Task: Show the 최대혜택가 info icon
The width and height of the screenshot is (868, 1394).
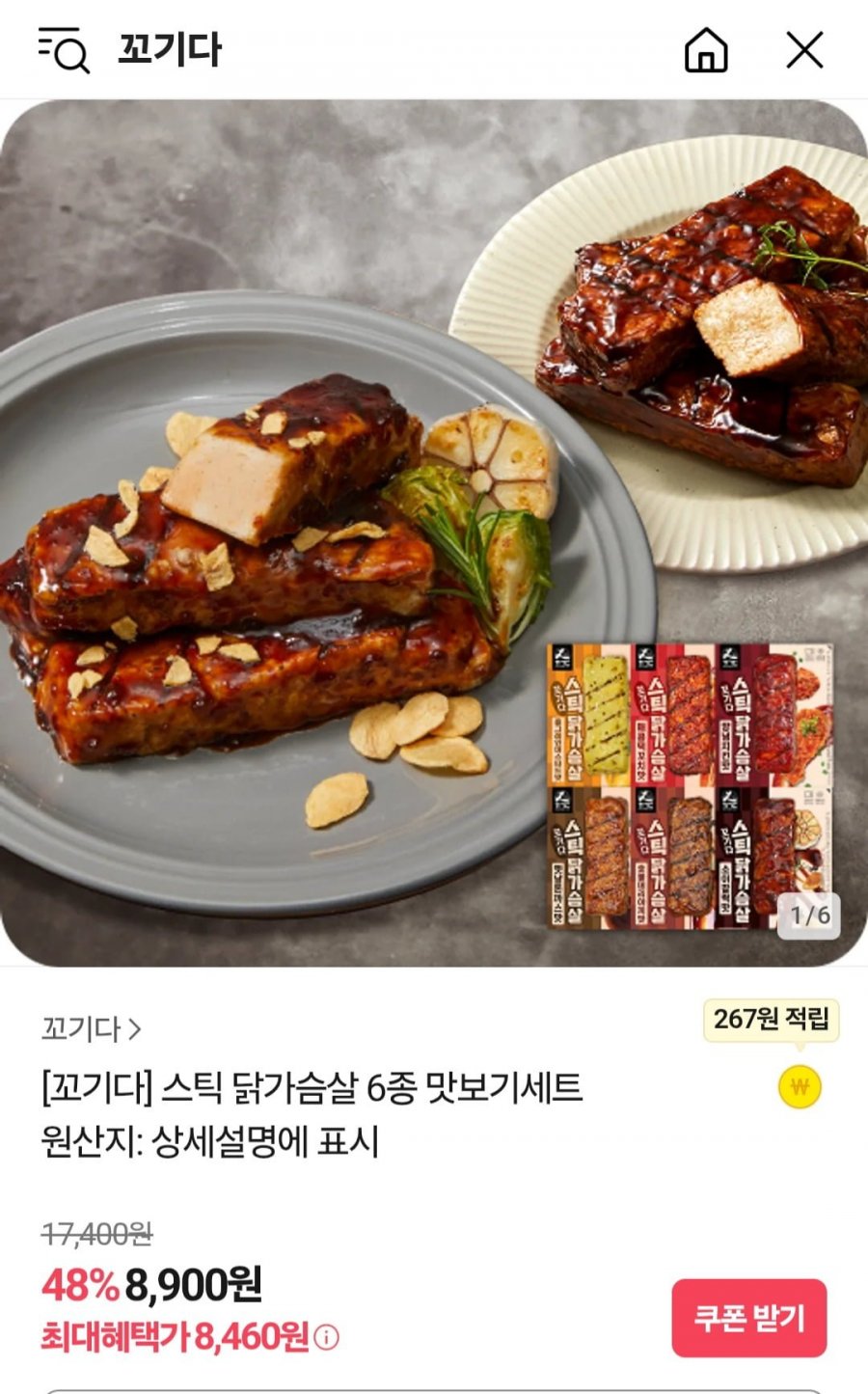Action: click(x=327, y=1338)
